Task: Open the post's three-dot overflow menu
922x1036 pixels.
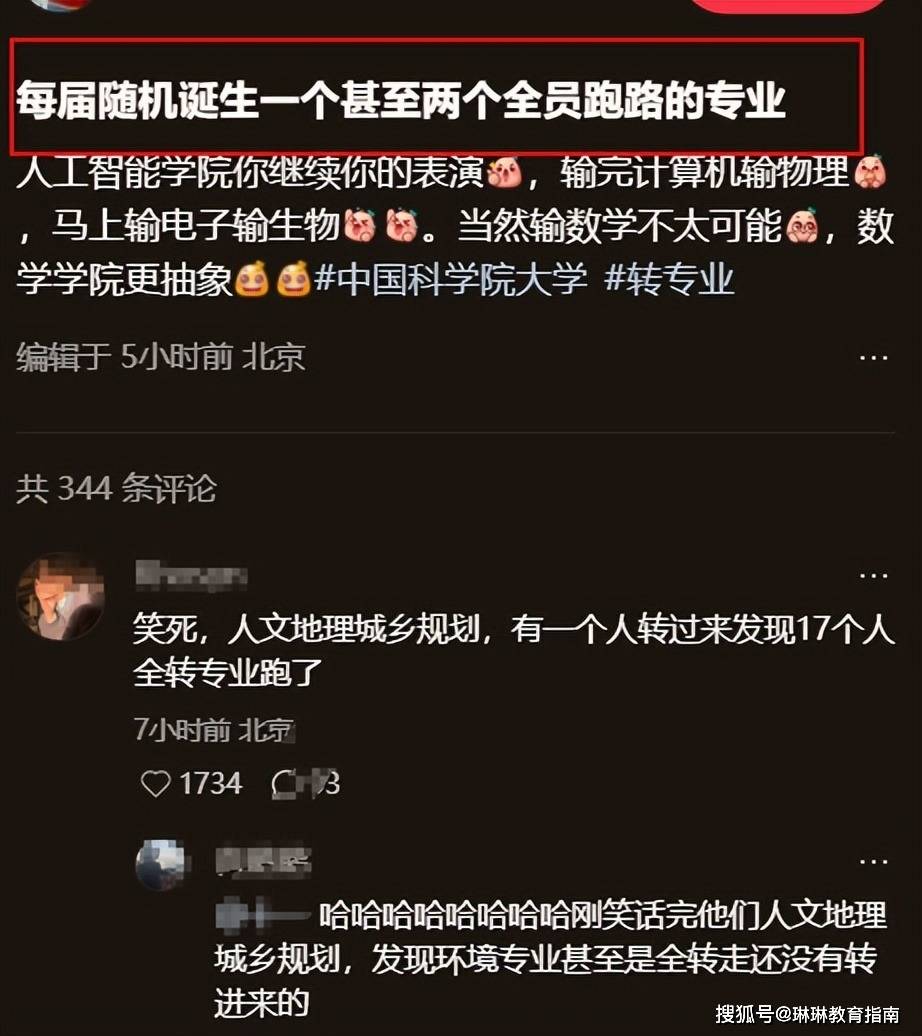Action: coord(873,357)
